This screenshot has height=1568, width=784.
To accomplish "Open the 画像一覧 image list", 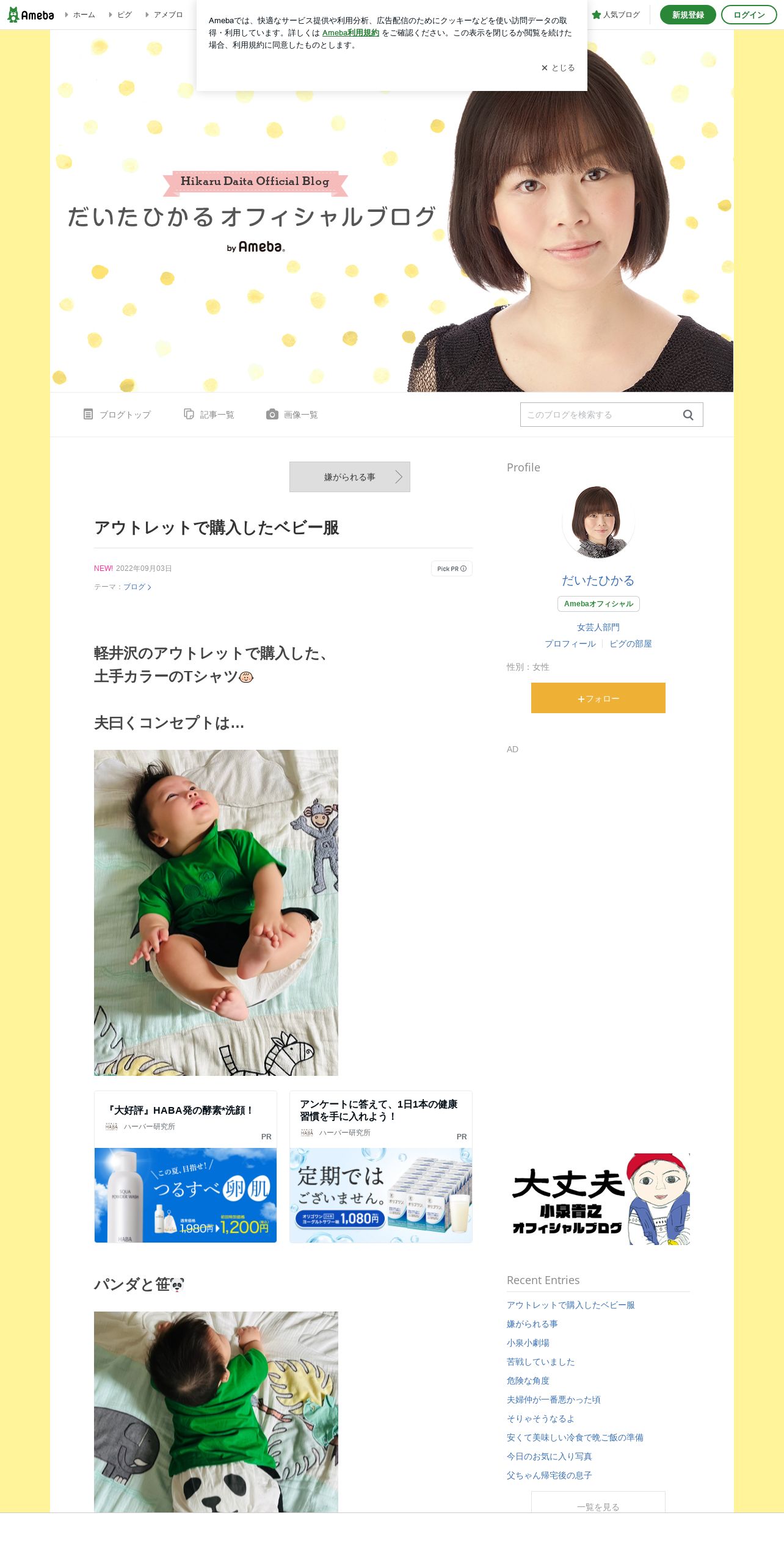I will tap(292, 415).
